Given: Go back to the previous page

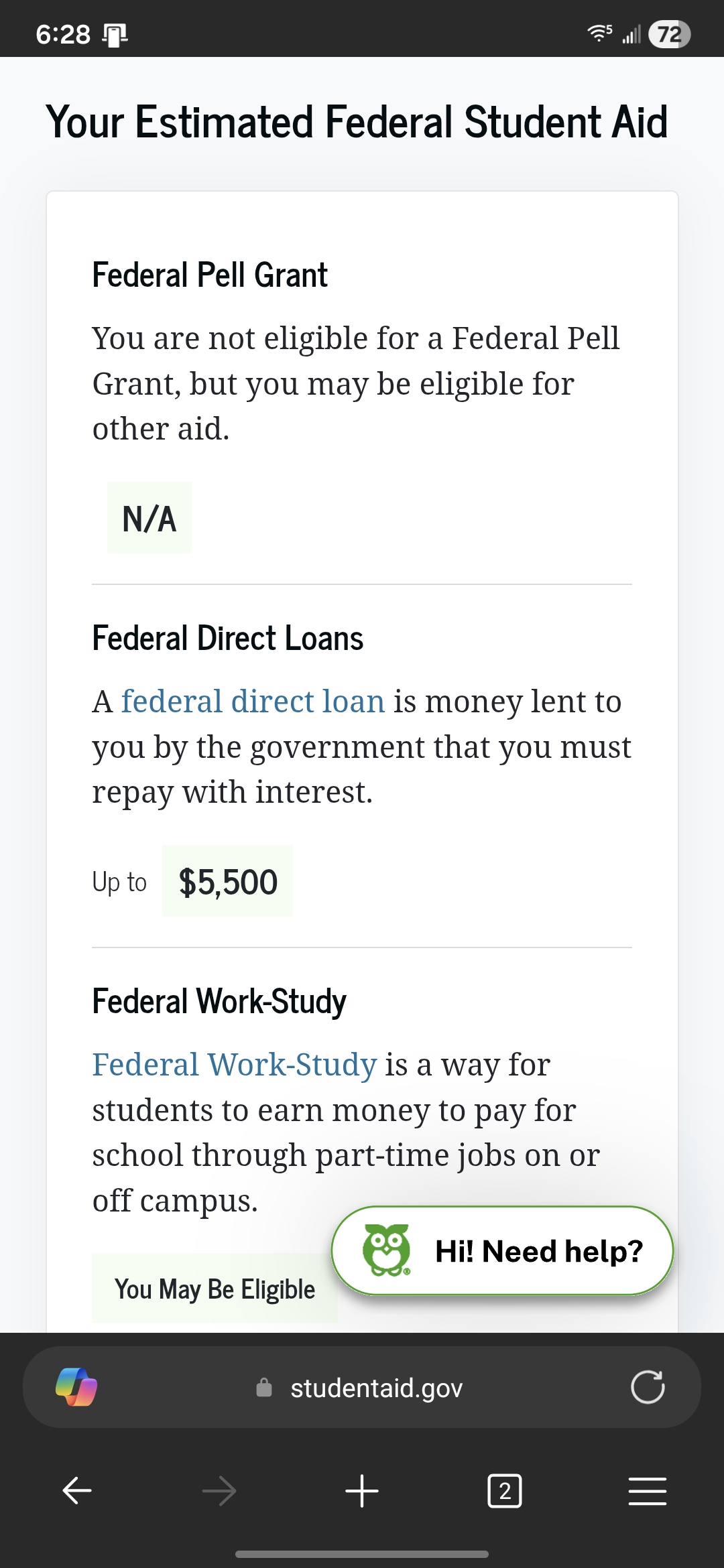Looking at the screenshot, I should pyautogui.click(x=77, y=1491).
